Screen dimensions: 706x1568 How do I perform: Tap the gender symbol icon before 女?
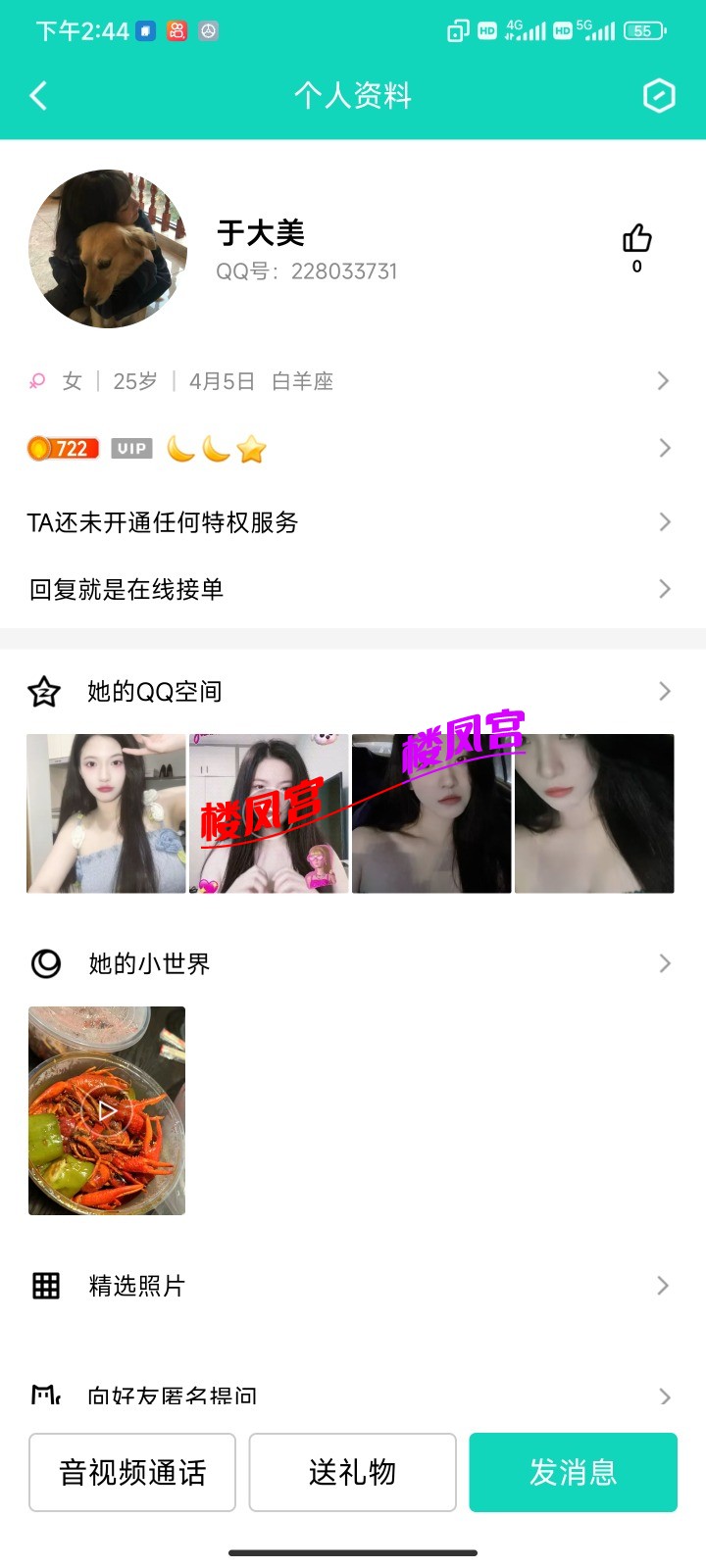(x=37, y=380)
